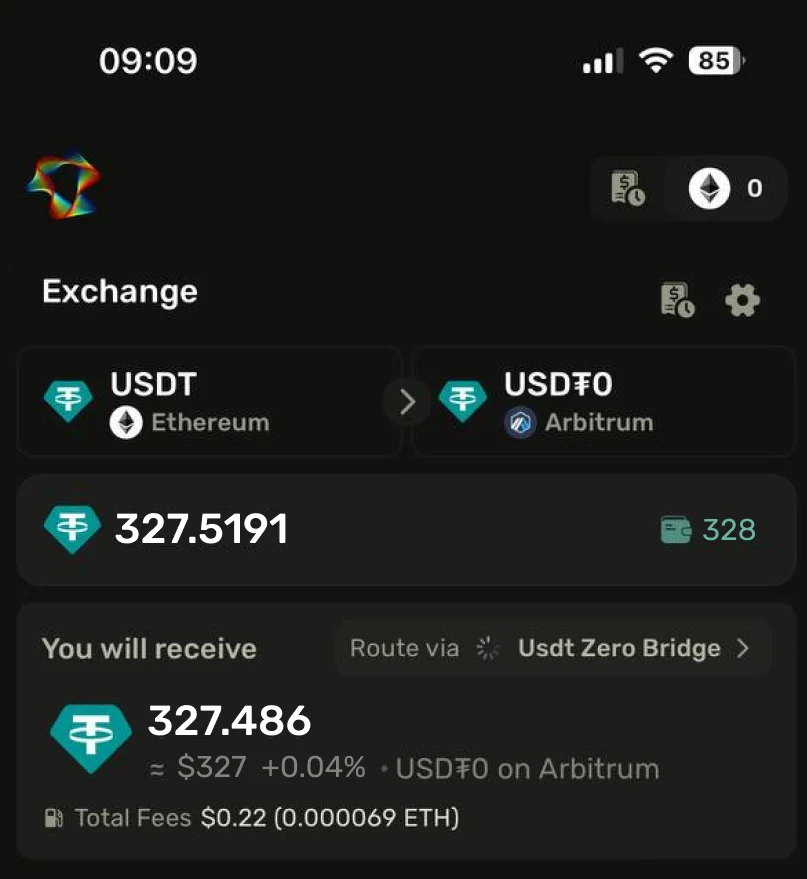The width and height of the screenshot is (807, 879).
Task: Tap the app logo at top left
Action: tap(63, 187)
